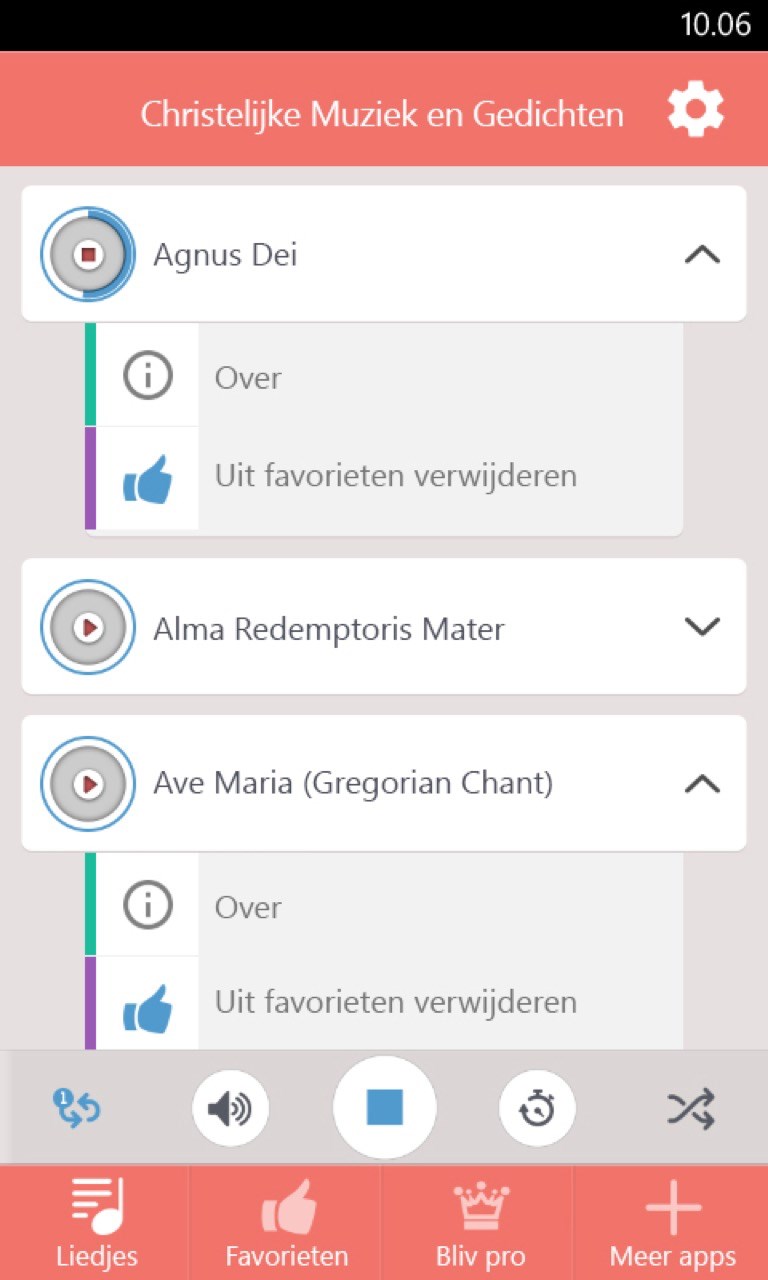Image resolution: width=768 pixels, height=1280 pixels.
Task: Remove Ave Maria from favorites
Action: coord(384,1002)
